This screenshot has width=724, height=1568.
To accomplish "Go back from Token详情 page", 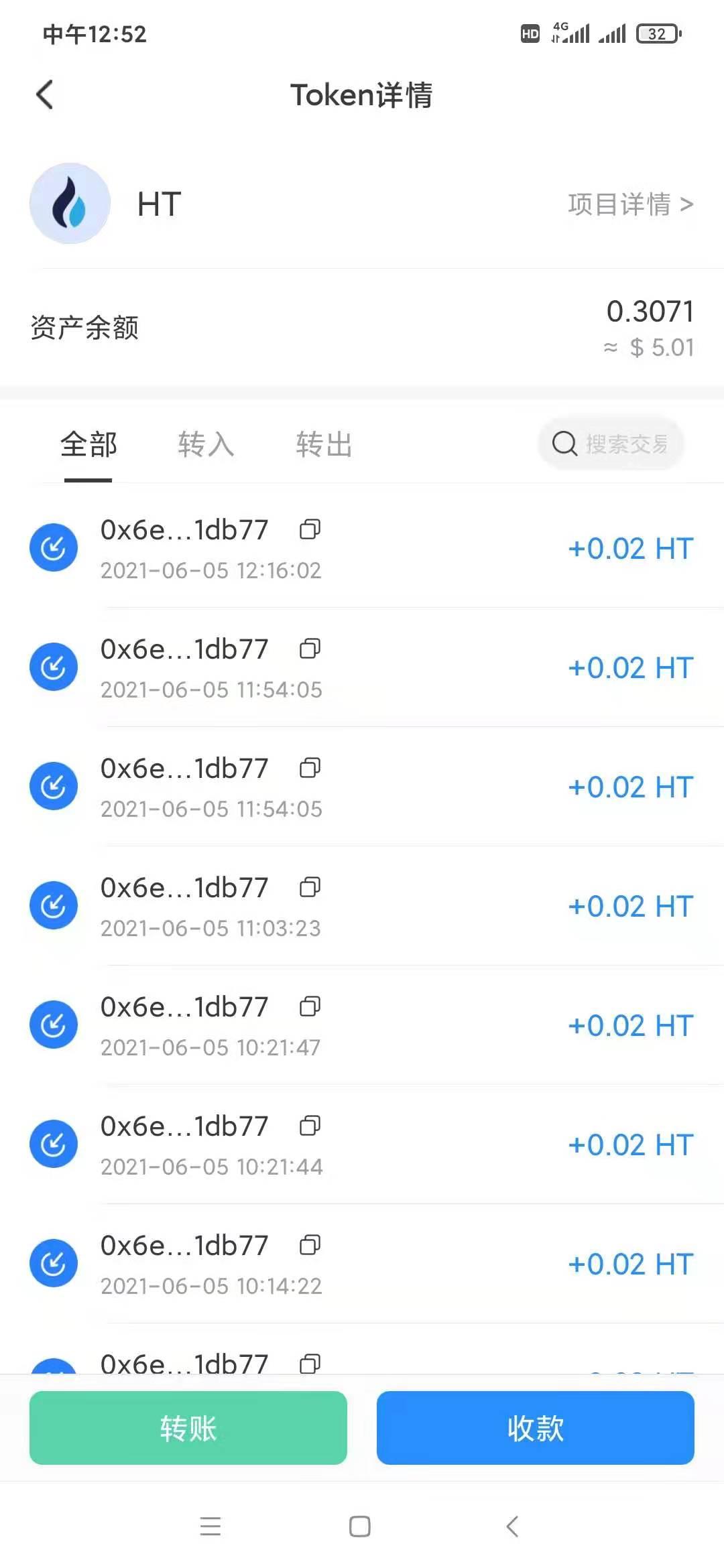I will click(44, 94).
